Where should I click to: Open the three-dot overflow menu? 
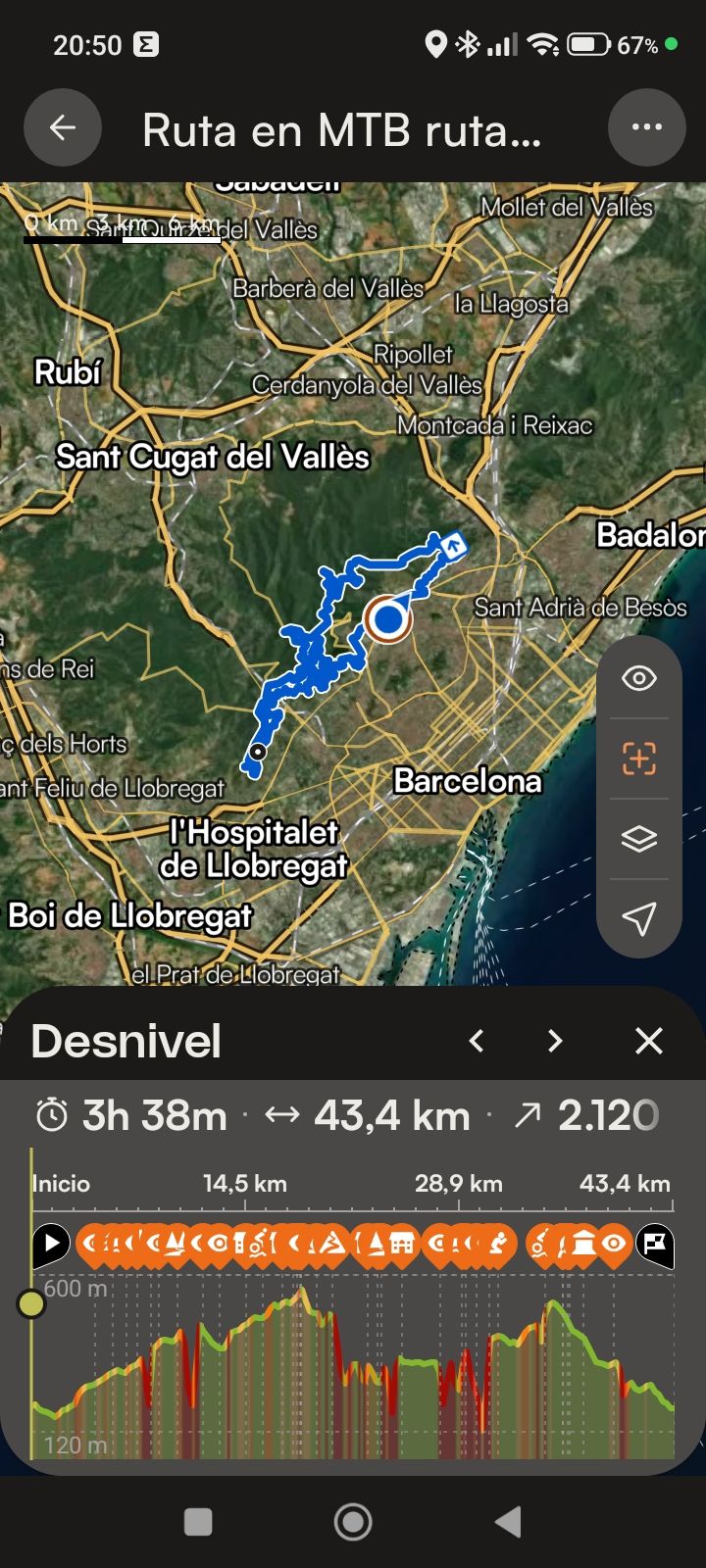(x=646, y=127)
